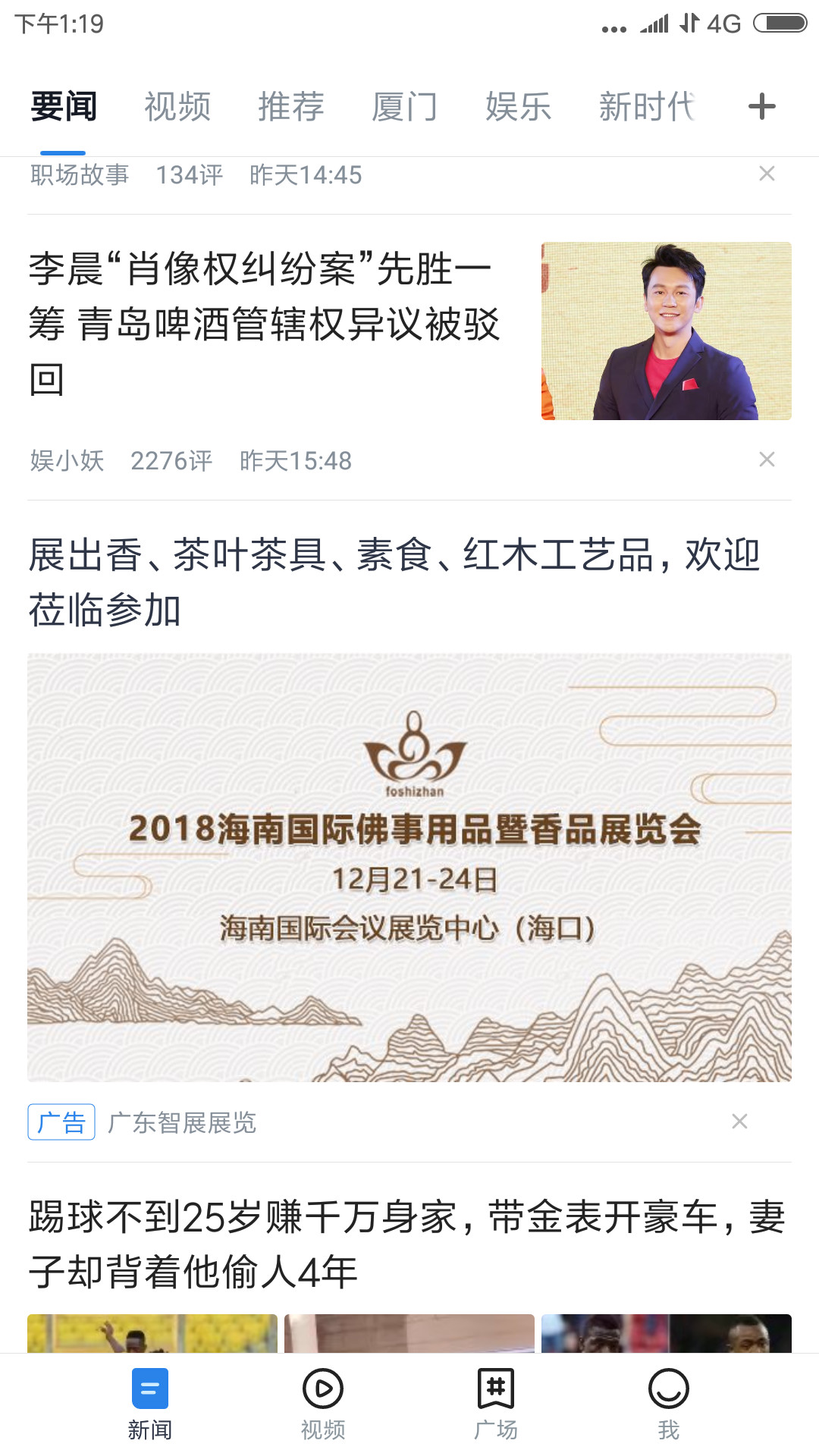Select the 要闻 top tab
The height and width of the screenshot is (1456, 819).
(64, 107)
